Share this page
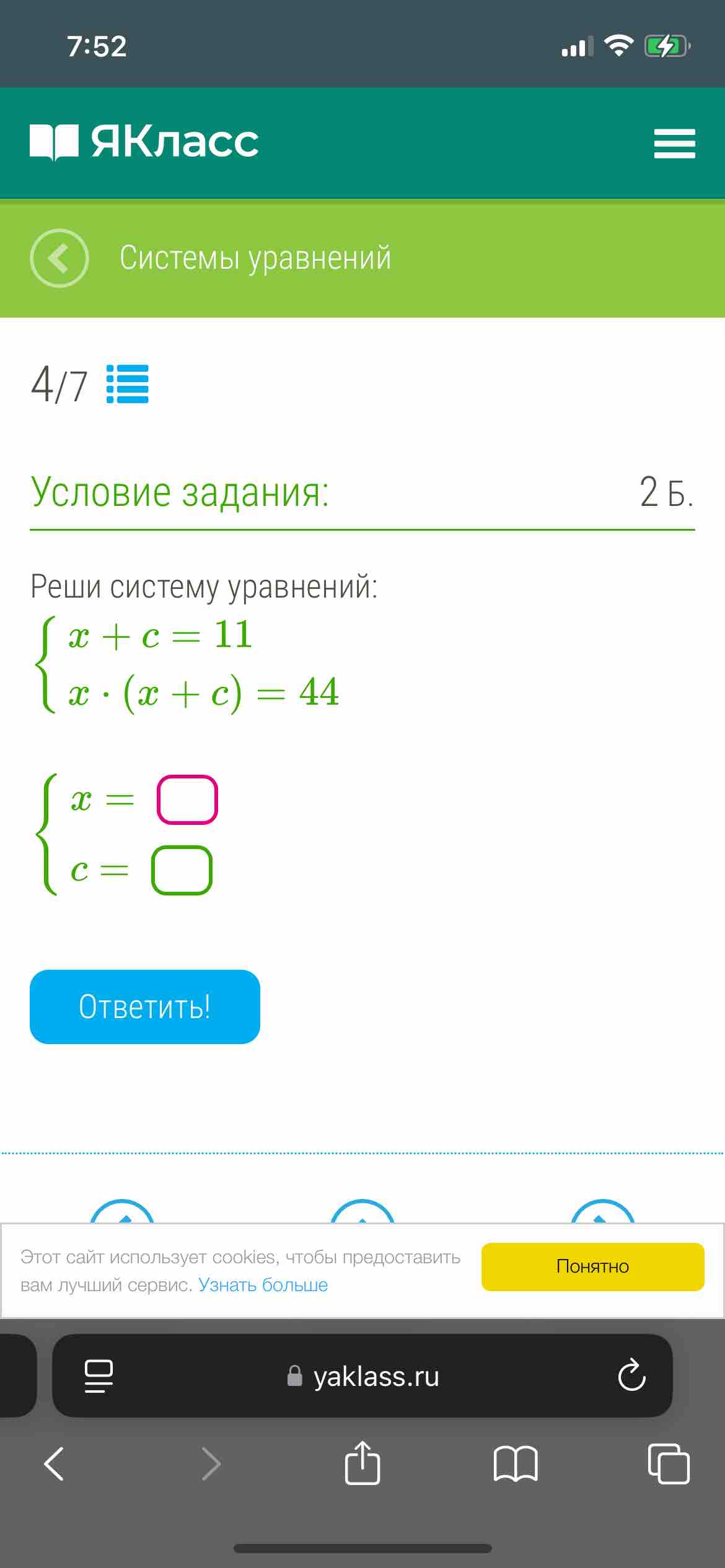The width and height of the screenshot is (725, 1568). [x=362, y=1462]
